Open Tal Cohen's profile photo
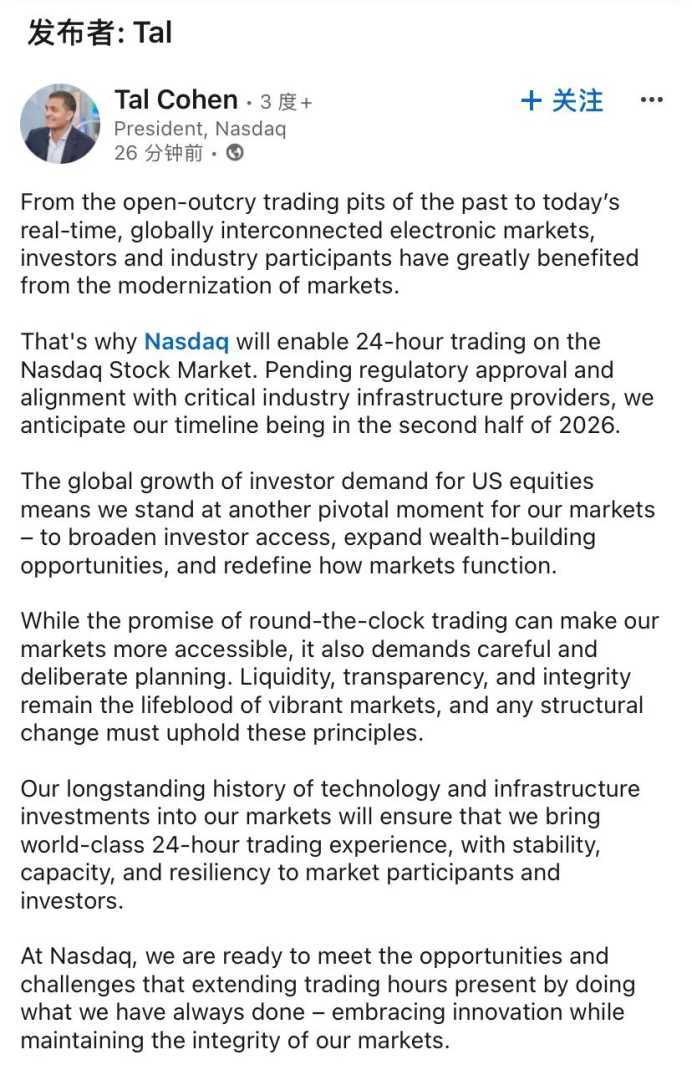 [60, 124]
